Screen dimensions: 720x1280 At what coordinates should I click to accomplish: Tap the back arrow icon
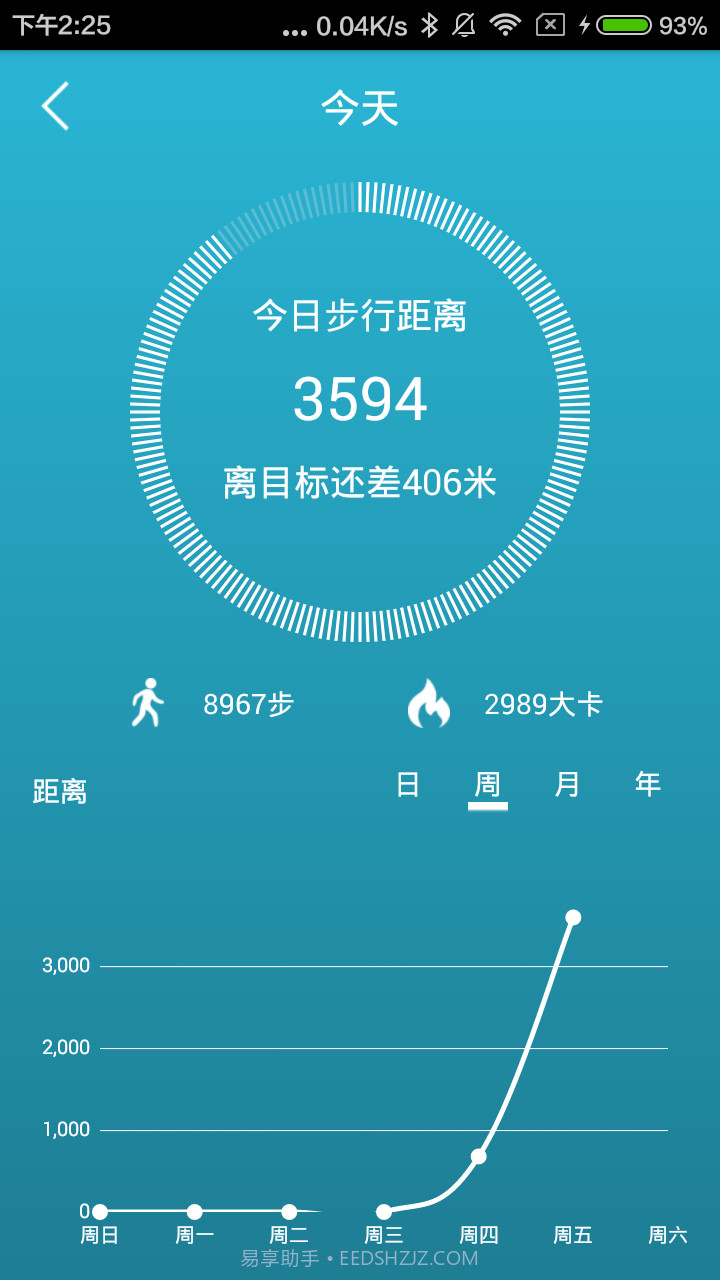[x=55, y=106]
